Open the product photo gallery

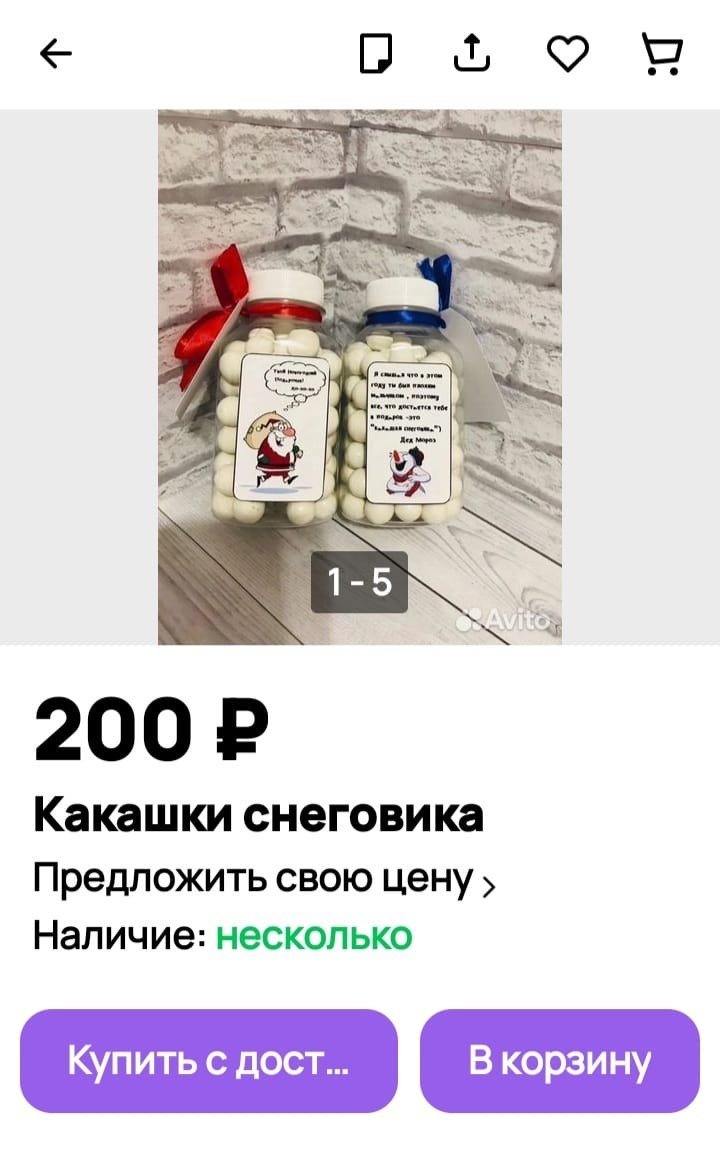[x=360, y=377]
